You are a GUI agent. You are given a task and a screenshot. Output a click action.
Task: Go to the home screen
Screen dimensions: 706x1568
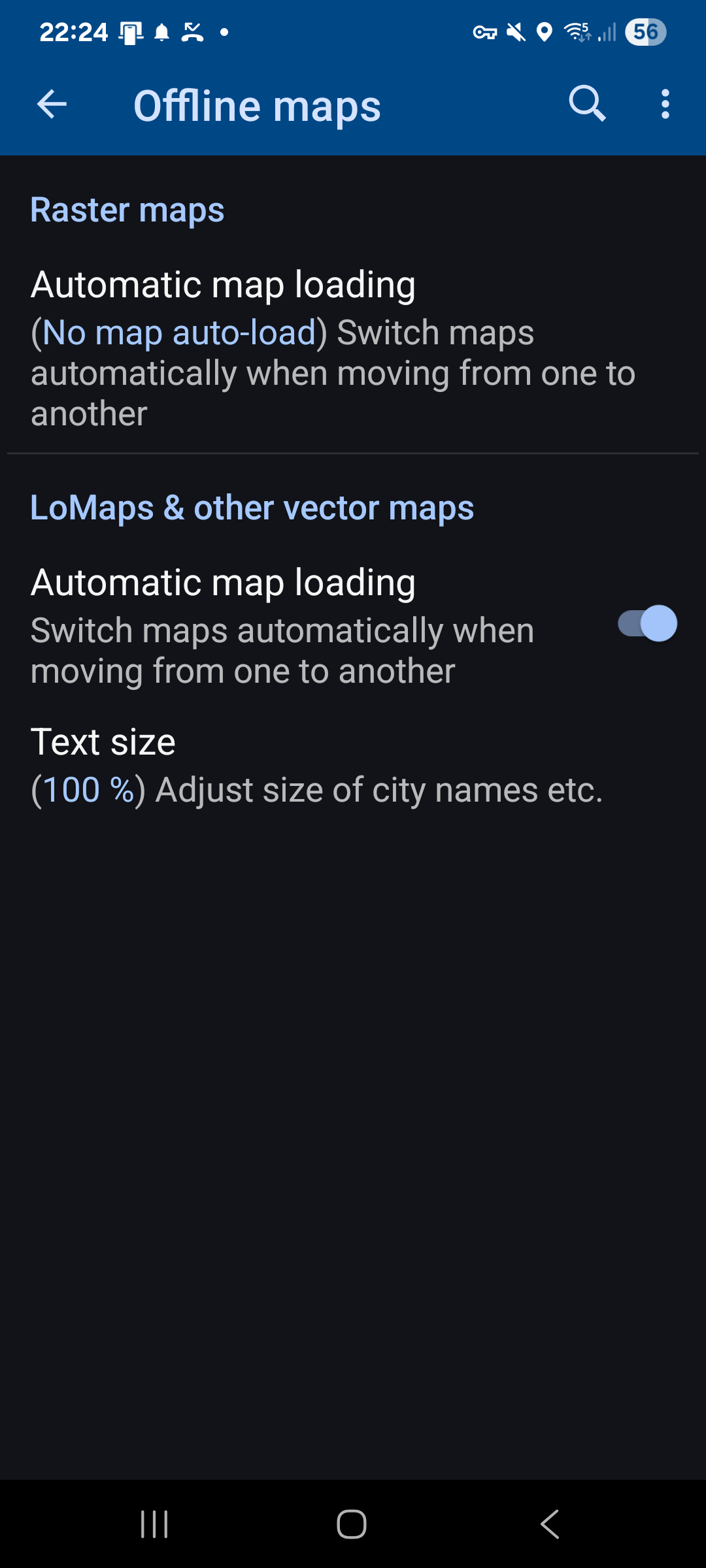point(352,1524)
